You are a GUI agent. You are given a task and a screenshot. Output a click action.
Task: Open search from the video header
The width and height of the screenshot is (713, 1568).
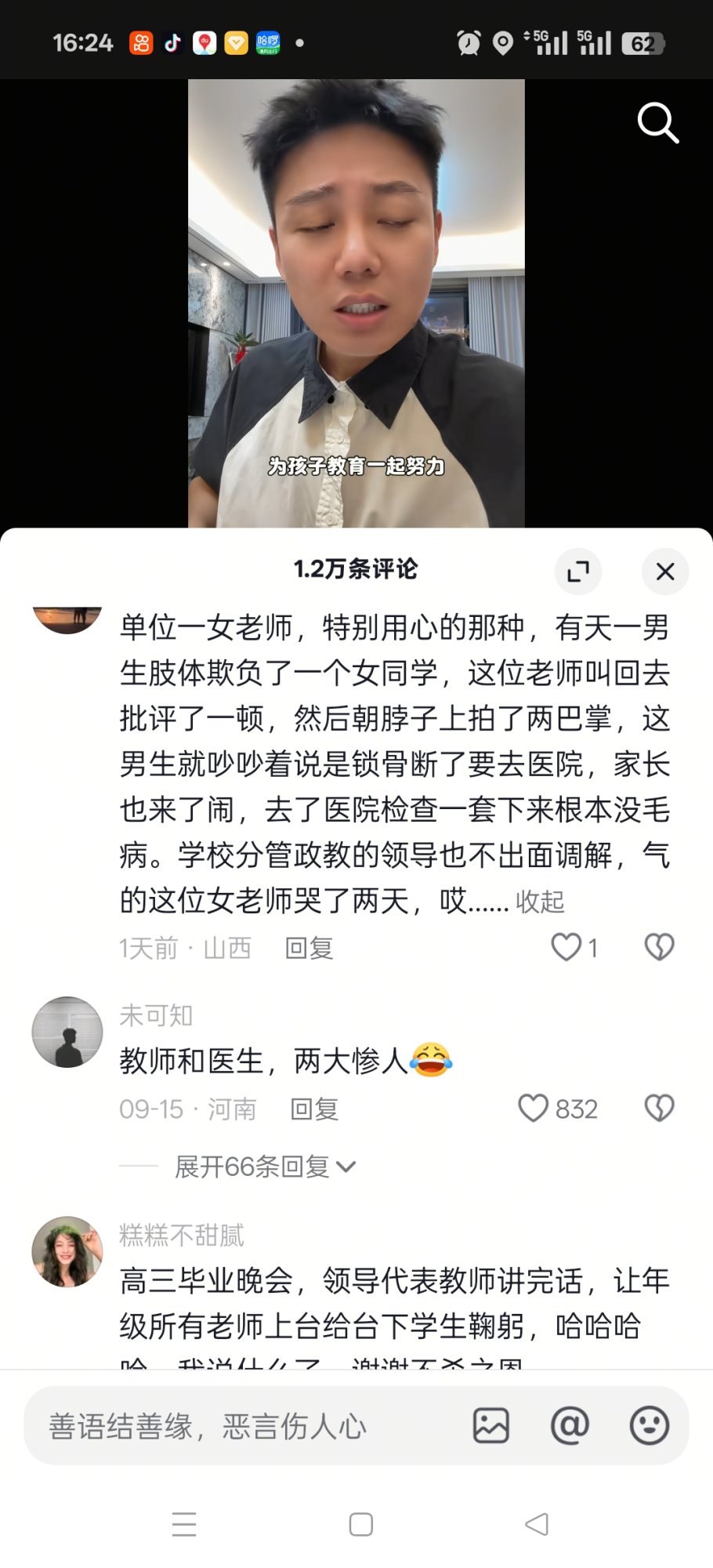coord(657,123)
